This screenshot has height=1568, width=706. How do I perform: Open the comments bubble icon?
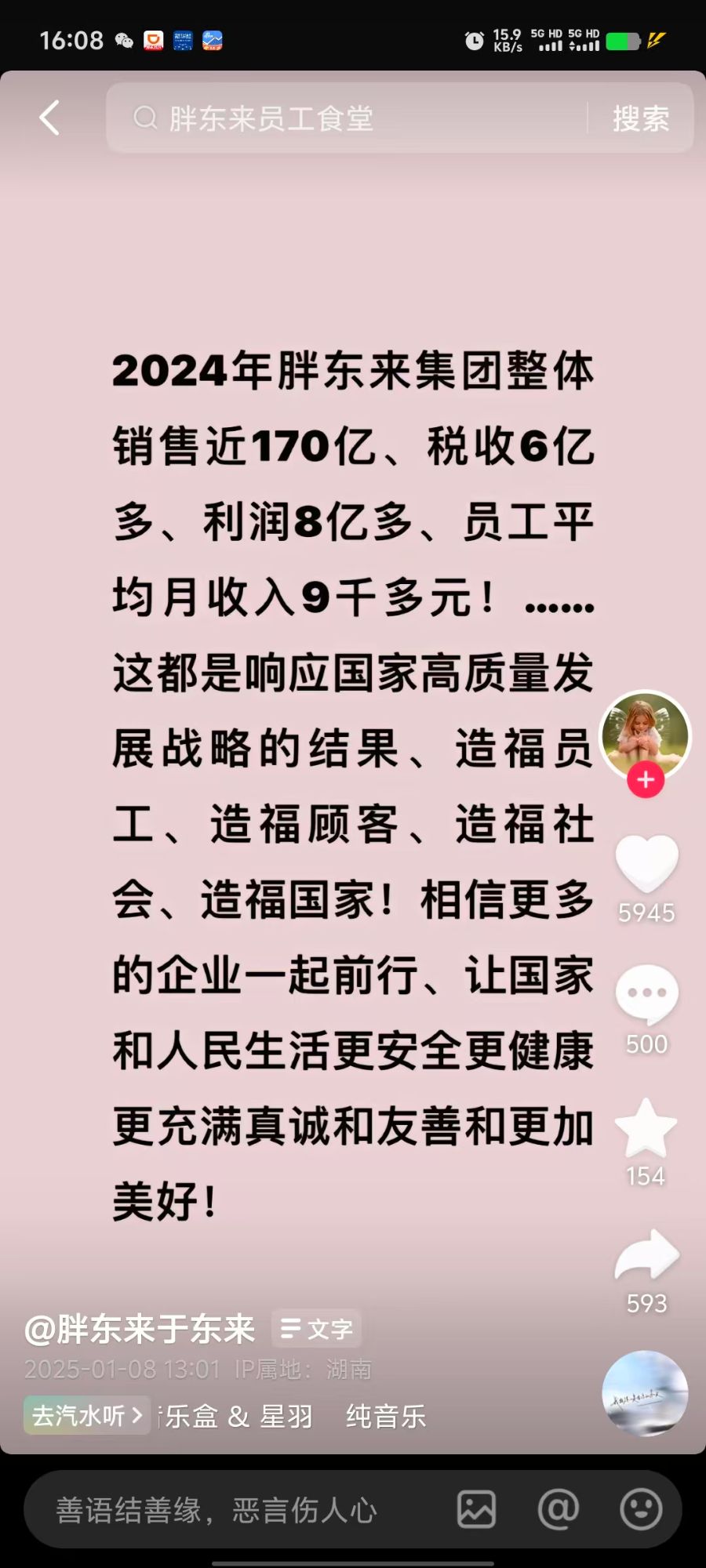click(646, 994)
